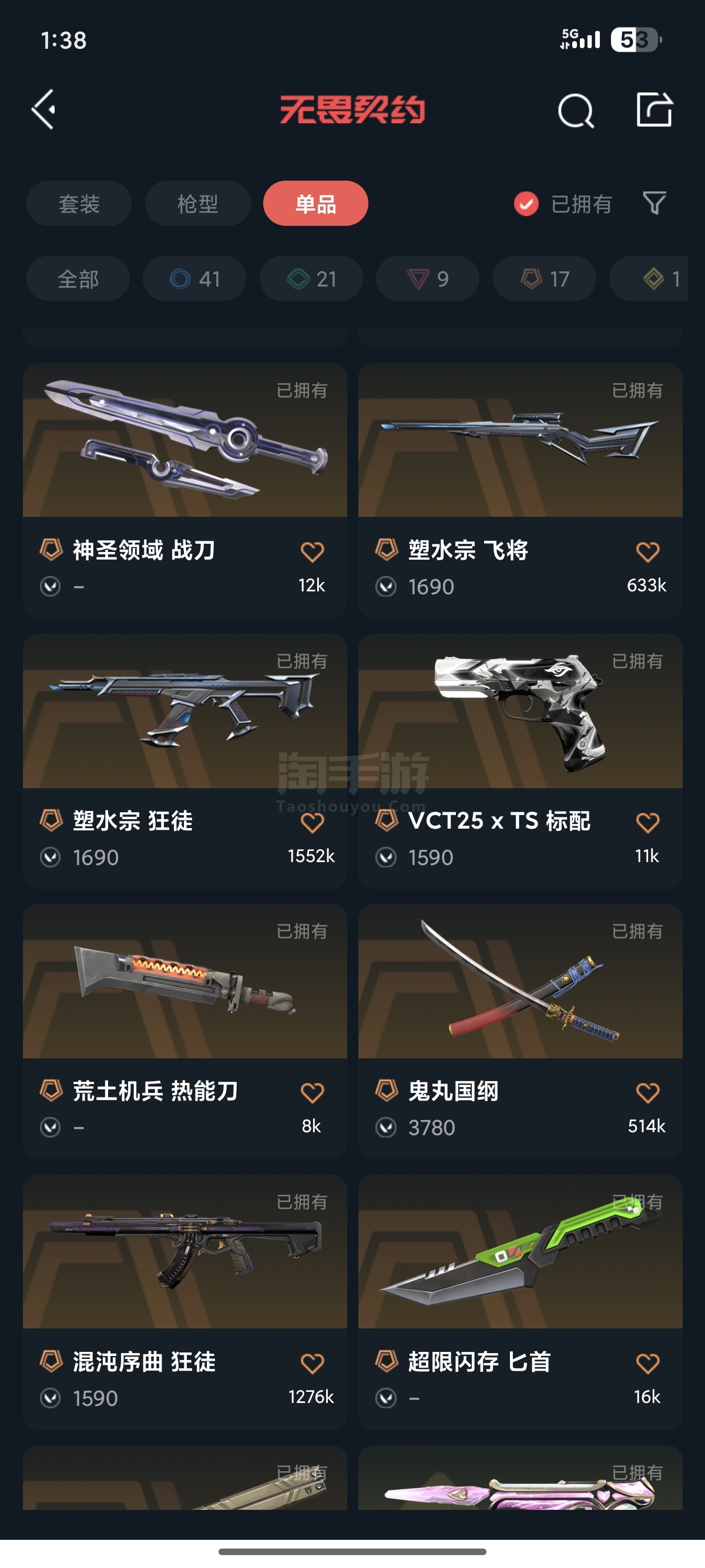
Task: Filter by the rarity chip showing 9
Action: click(427, 279)
